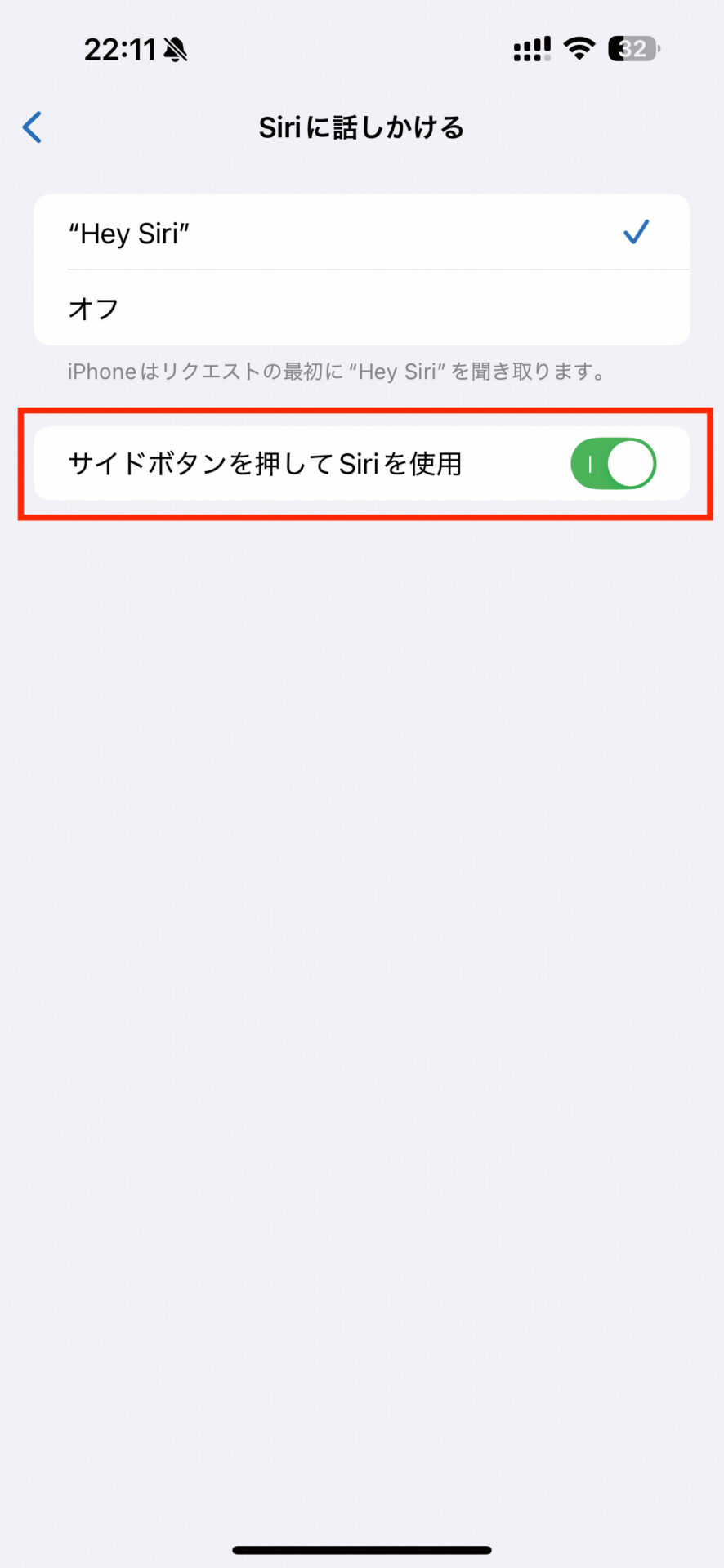The height and width of the screenshot is (1568, 724).
Task: Choose the オフ option
Action: (x=362, y=308)
